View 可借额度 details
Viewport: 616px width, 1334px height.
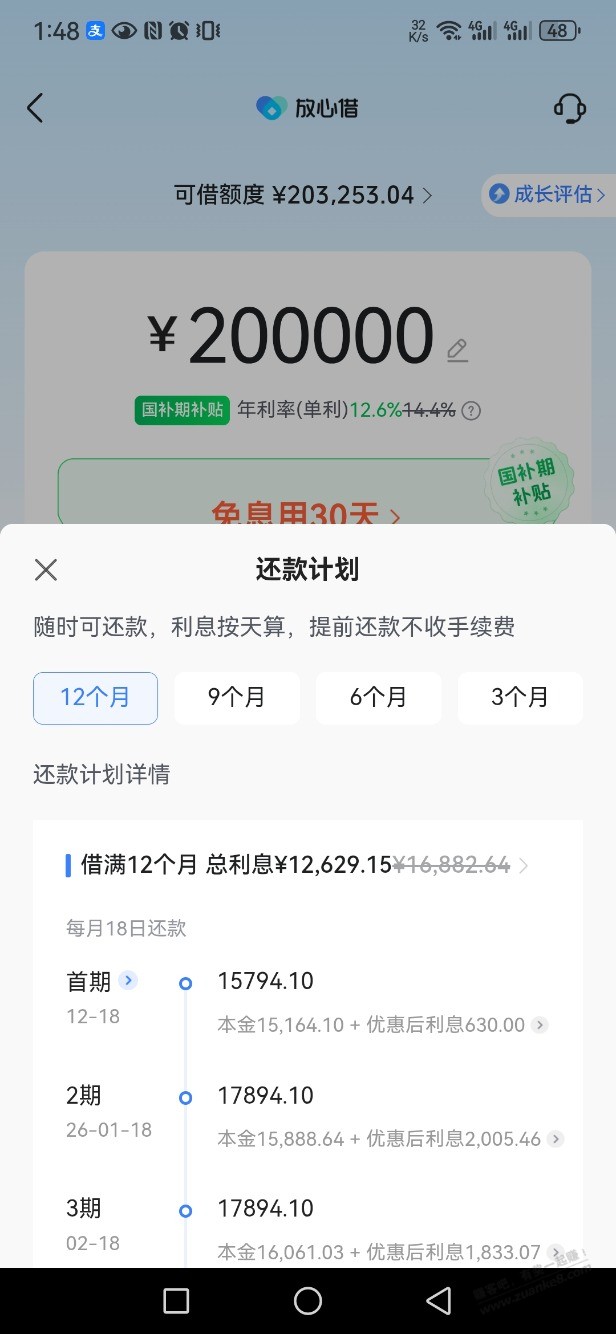[304, 195]
